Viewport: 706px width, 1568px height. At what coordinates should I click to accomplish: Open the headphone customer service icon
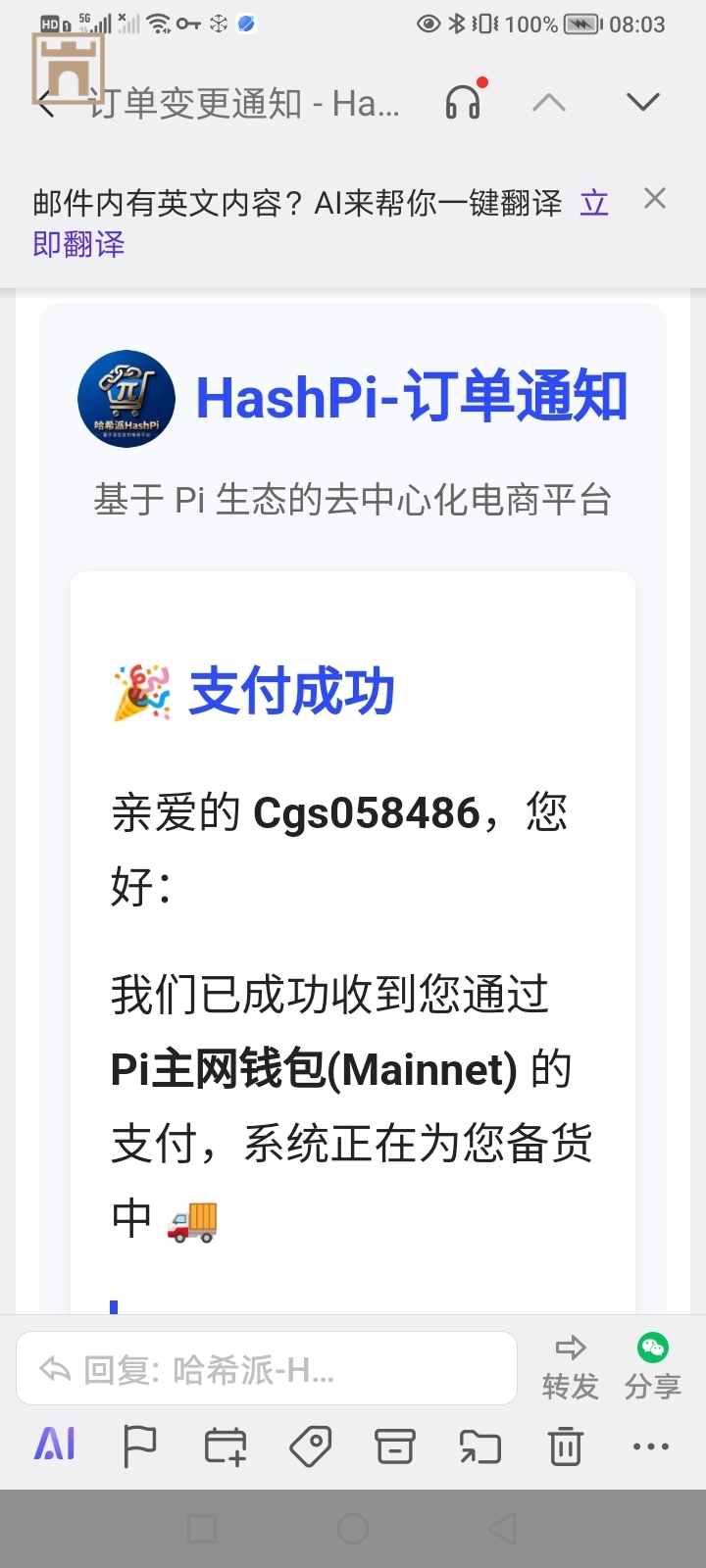click(x=463, y=102)
